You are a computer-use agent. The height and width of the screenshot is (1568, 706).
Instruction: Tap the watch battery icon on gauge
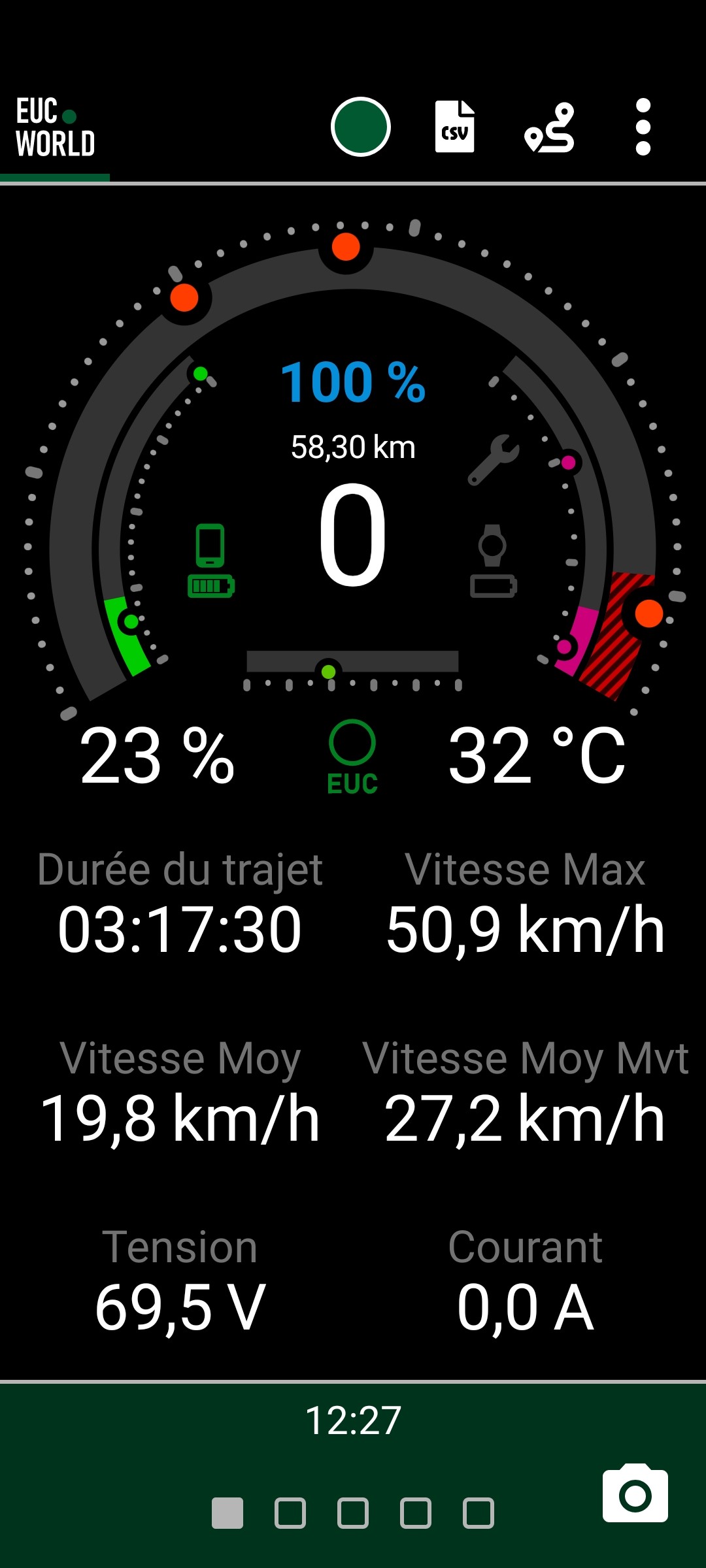(x=494, y=561)
